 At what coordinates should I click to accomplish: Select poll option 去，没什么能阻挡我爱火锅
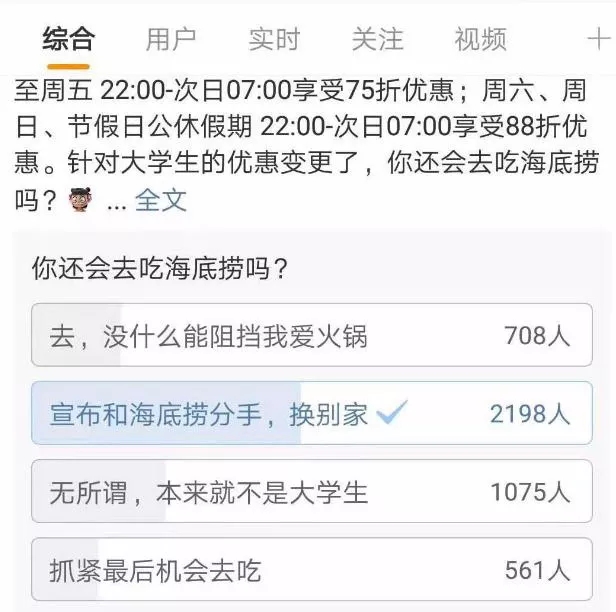click(311, 336)
